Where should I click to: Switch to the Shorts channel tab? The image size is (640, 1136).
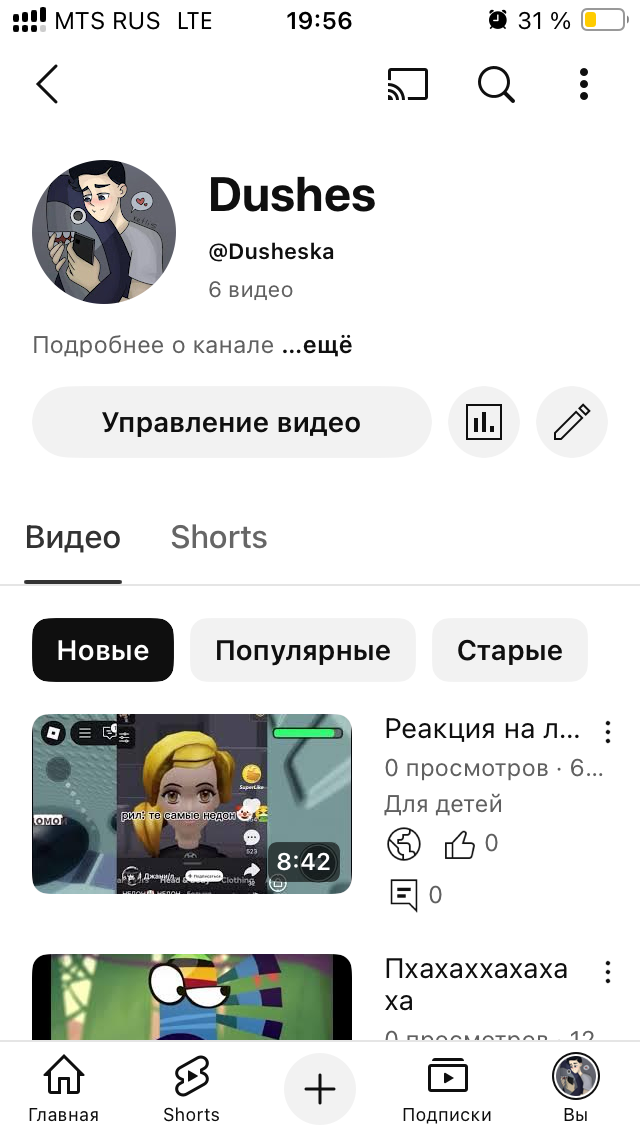pyautogui.click(x=219, y=538)
